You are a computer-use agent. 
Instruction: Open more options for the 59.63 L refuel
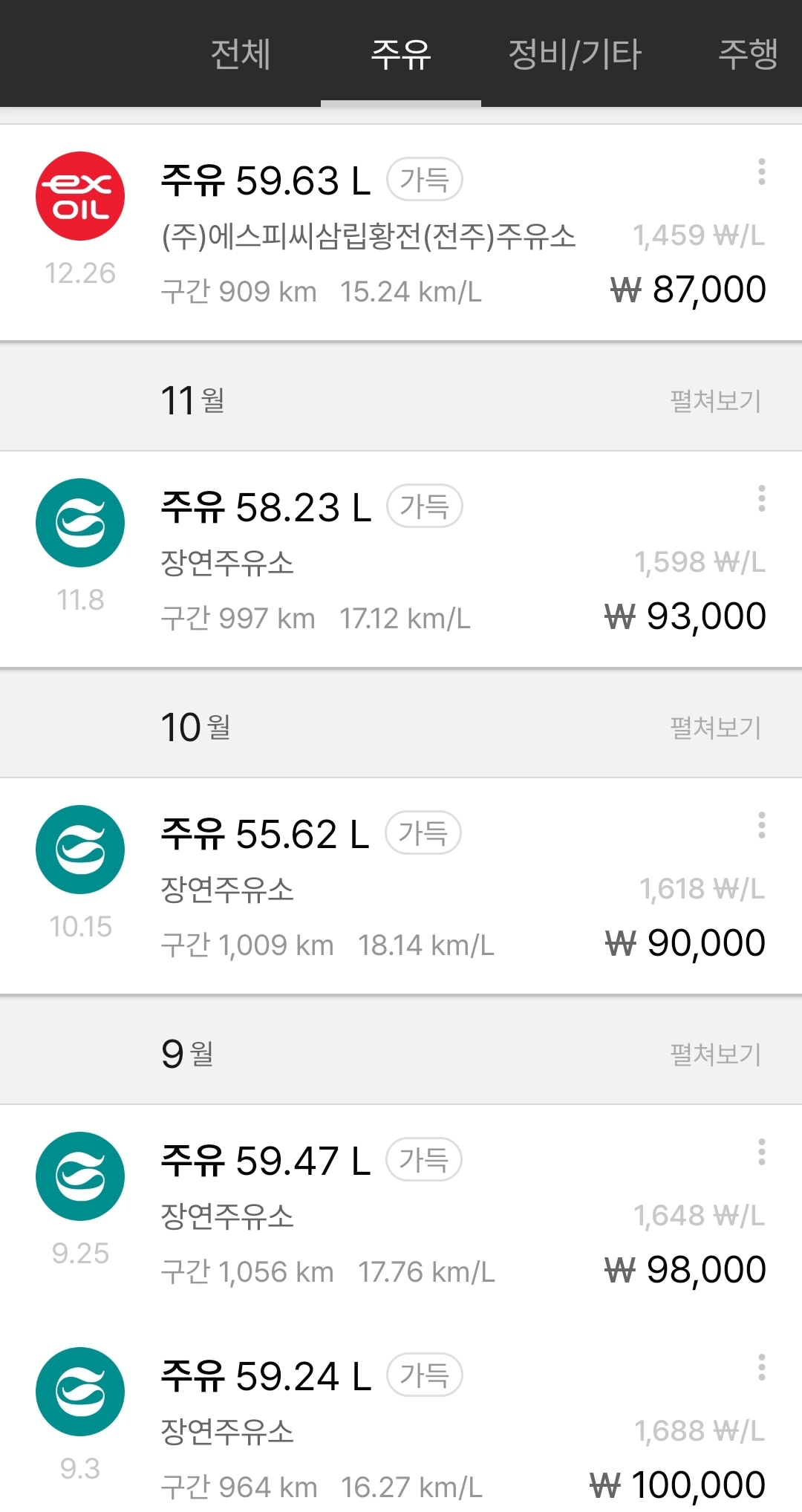pyautogui.click(x=761, y=172)
